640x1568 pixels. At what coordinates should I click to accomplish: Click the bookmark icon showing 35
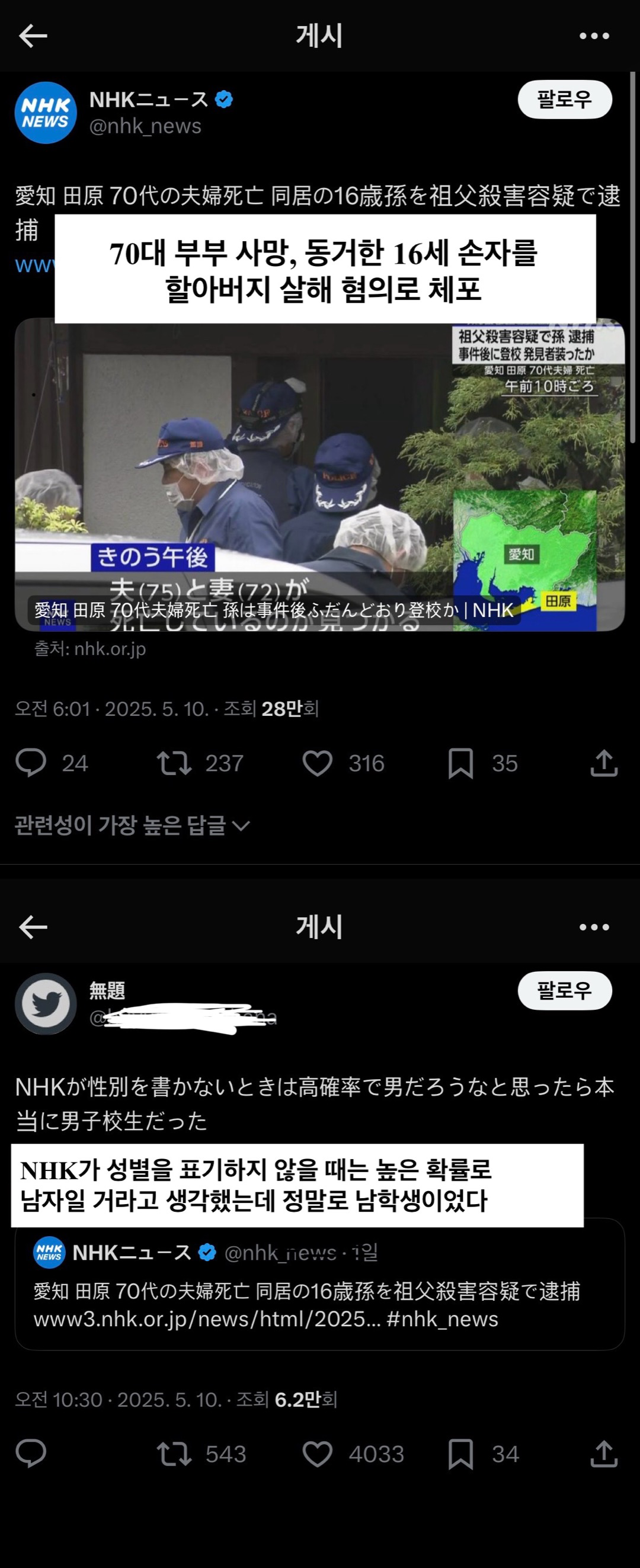pyautogui.click(x=461, y=764)
